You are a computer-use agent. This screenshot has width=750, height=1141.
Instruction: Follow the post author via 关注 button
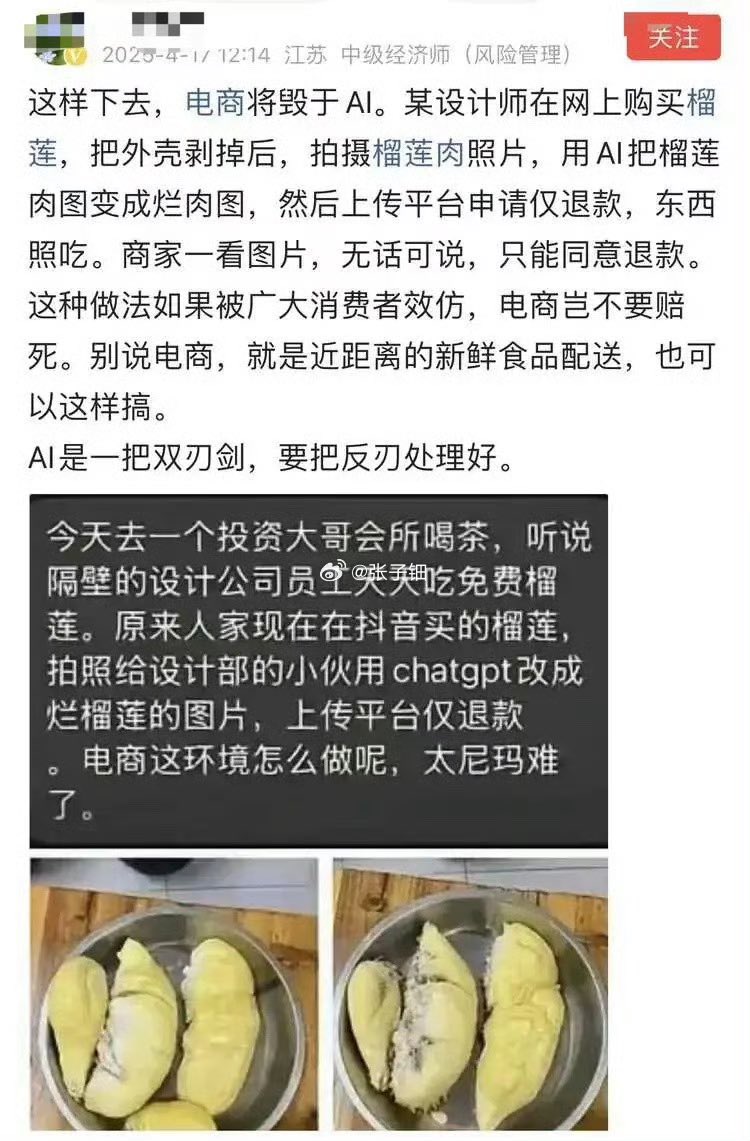(674, 36)
